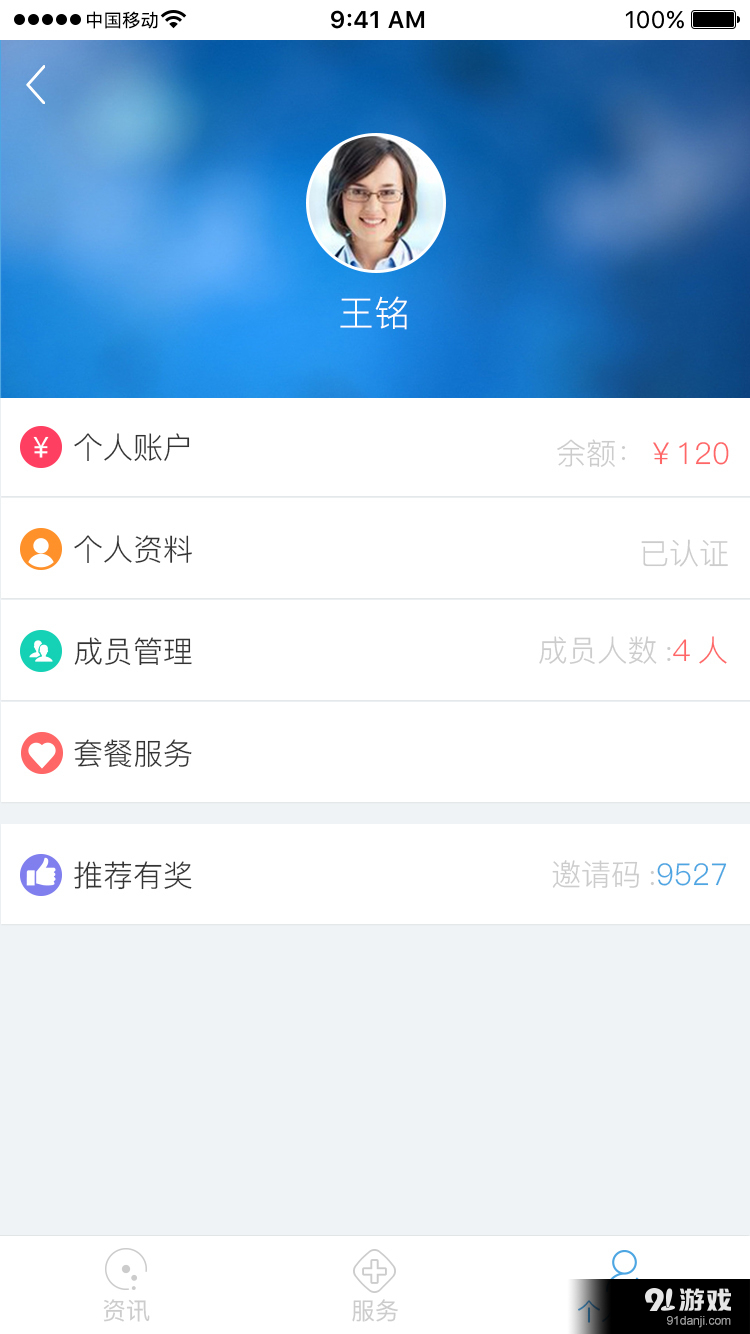Open the 套餐服务 package services row
Screen dimensions: 750x1334
click(300, 753)
